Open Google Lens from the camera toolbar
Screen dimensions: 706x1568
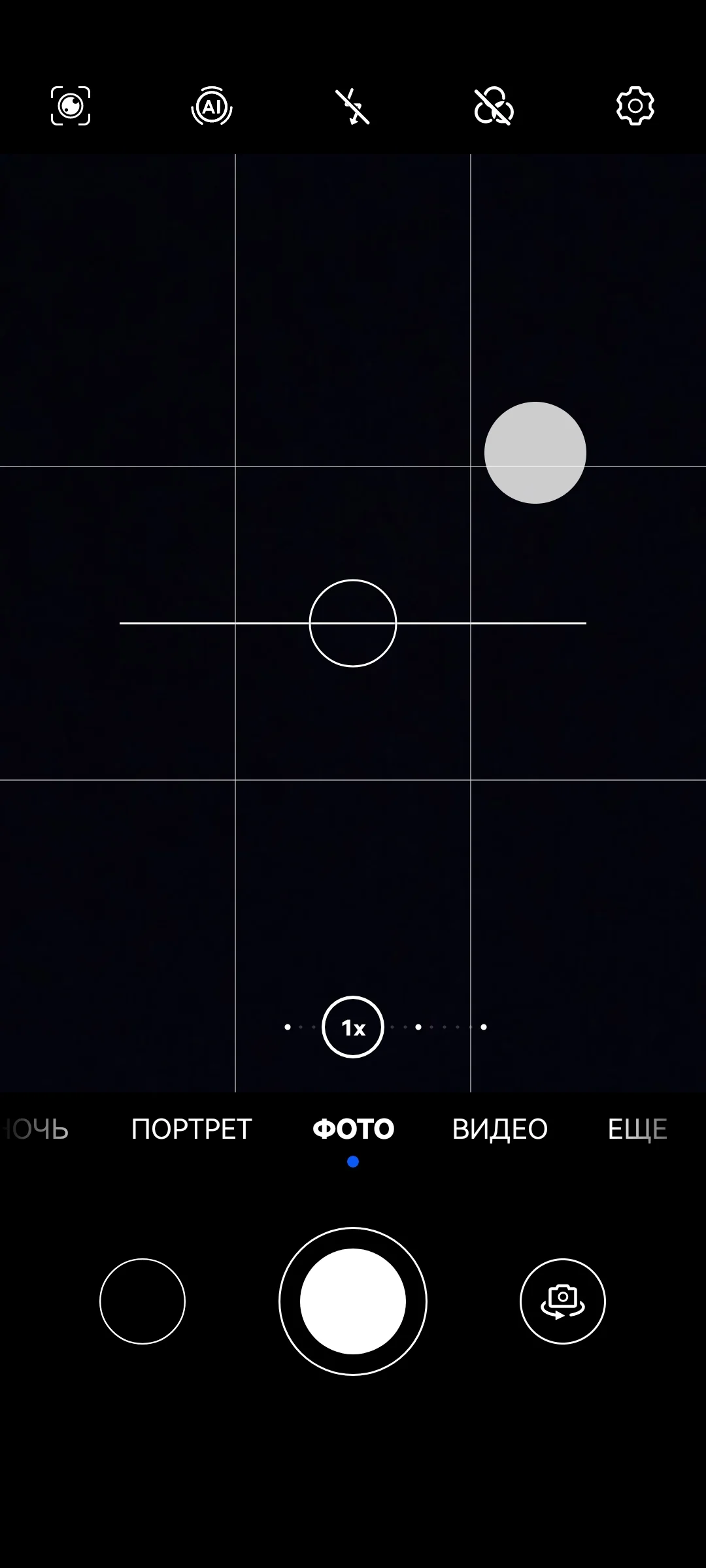71,106
